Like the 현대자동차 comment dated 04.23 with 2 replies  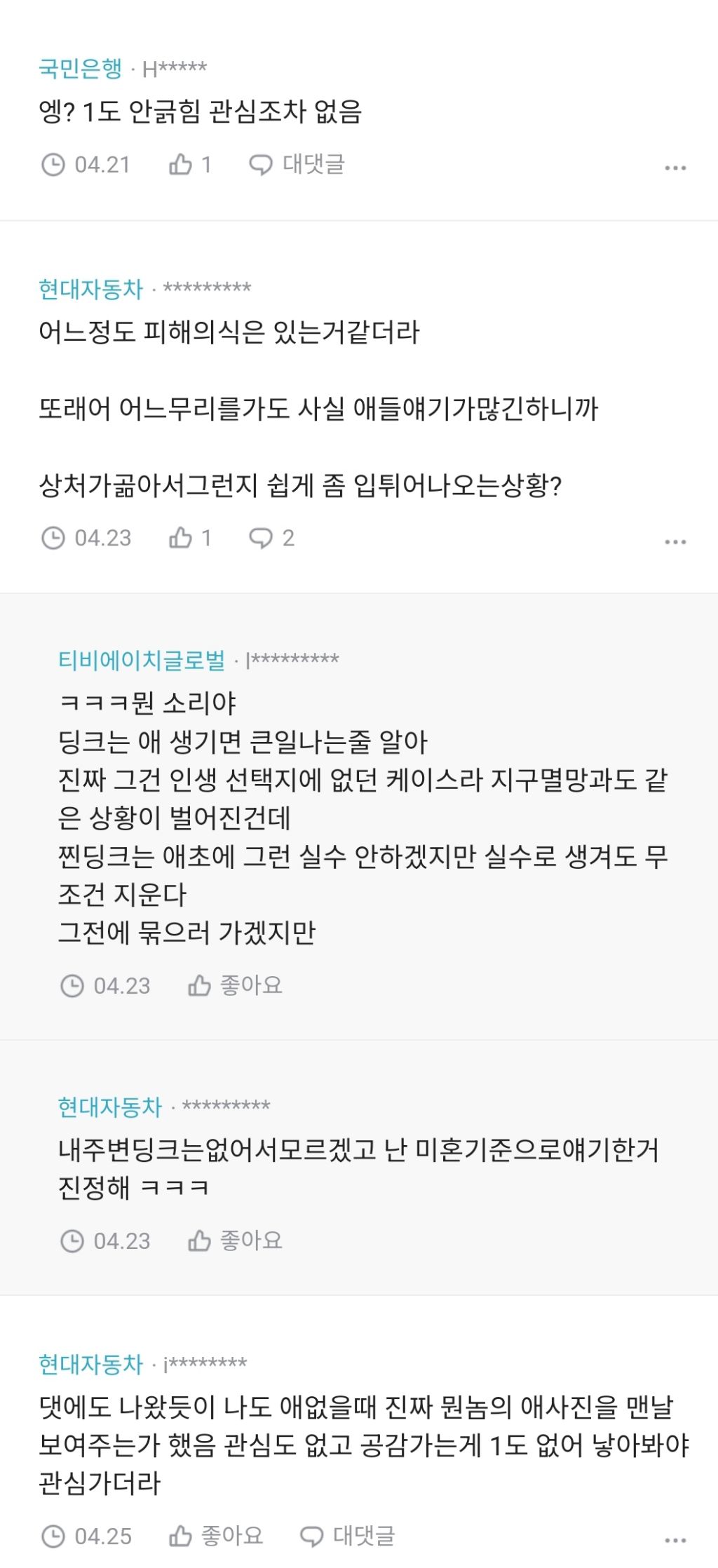(x=190, y=538)
